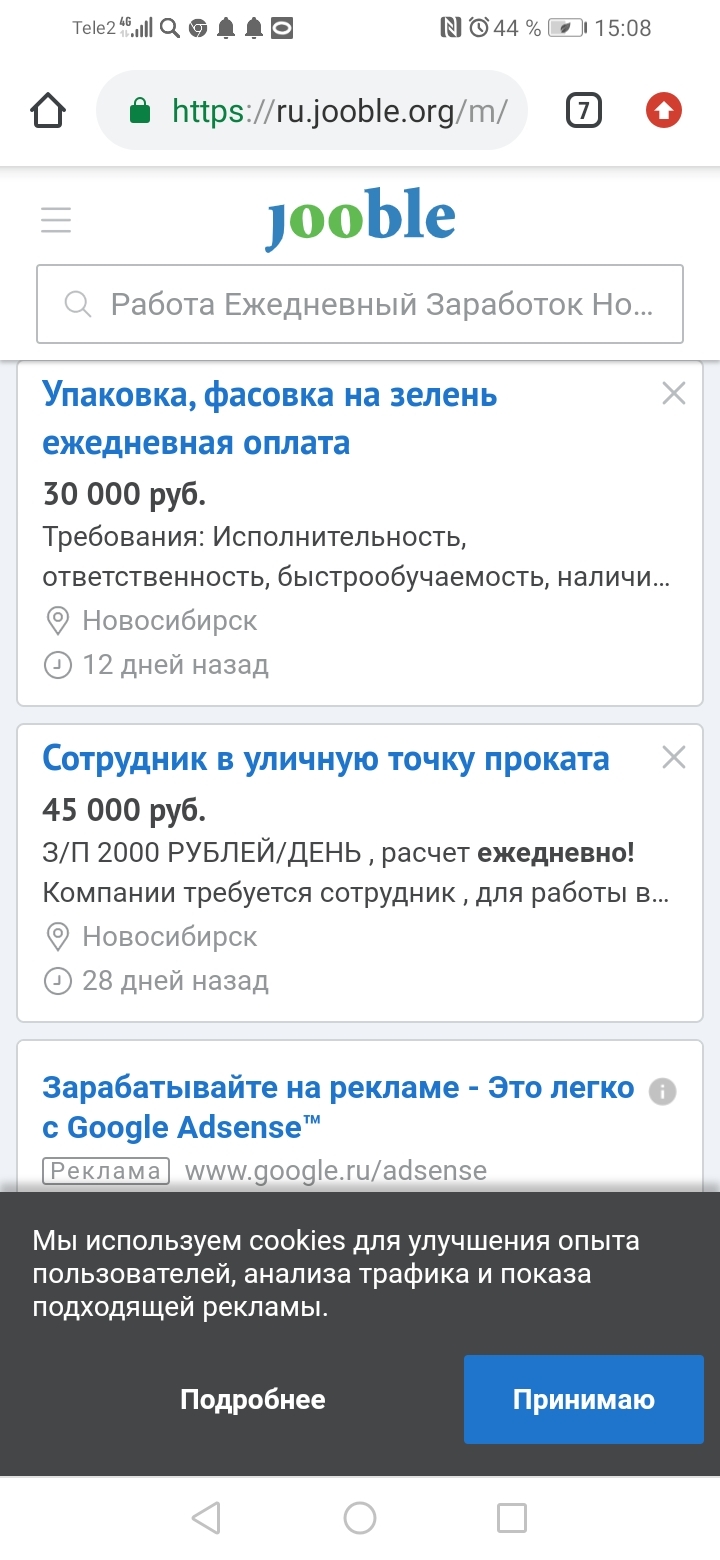Tap Подробнее about cookies
The image size is (720, 1560).
(252, 1399)
